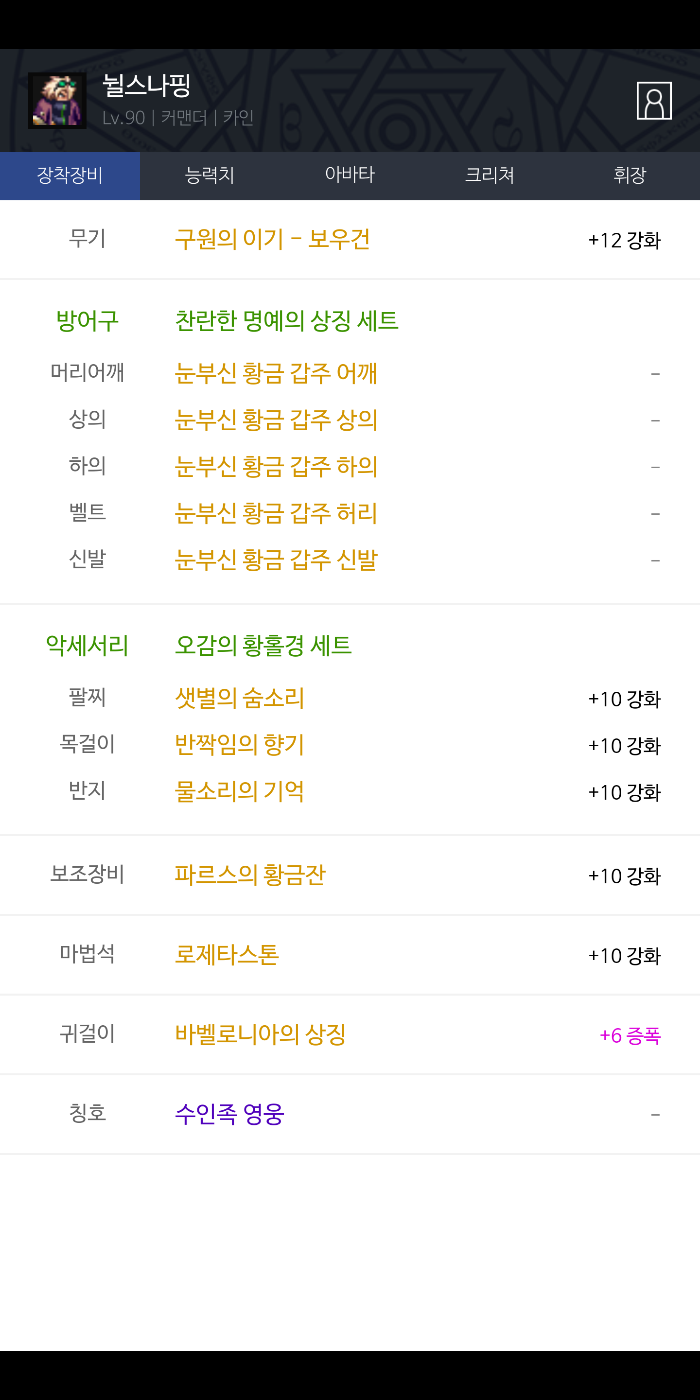Switch to the 능력치 tab
This screenshot has height=1400, width=700.
(x=210, y=176)
